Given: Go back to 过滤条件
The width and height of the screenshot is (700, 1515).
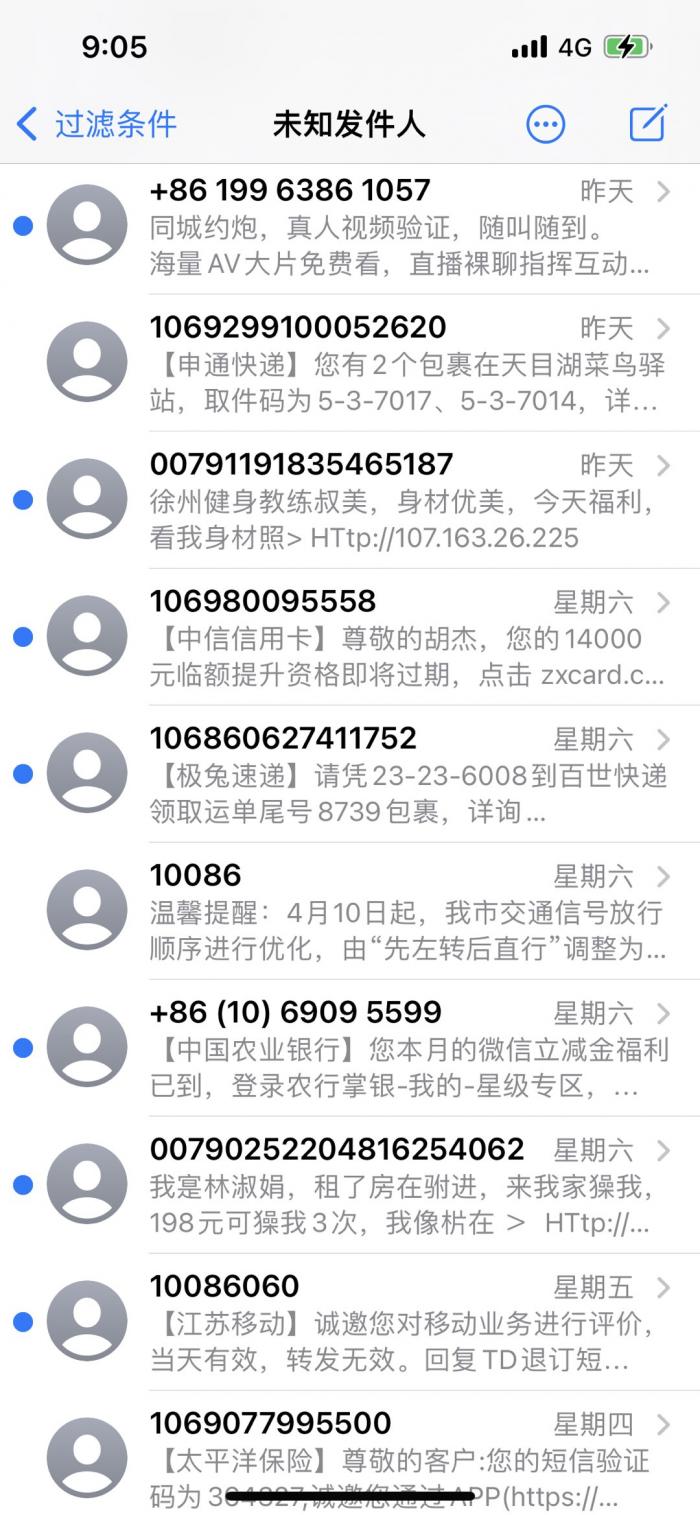Looking at the screenshot, I should [96, 124].
